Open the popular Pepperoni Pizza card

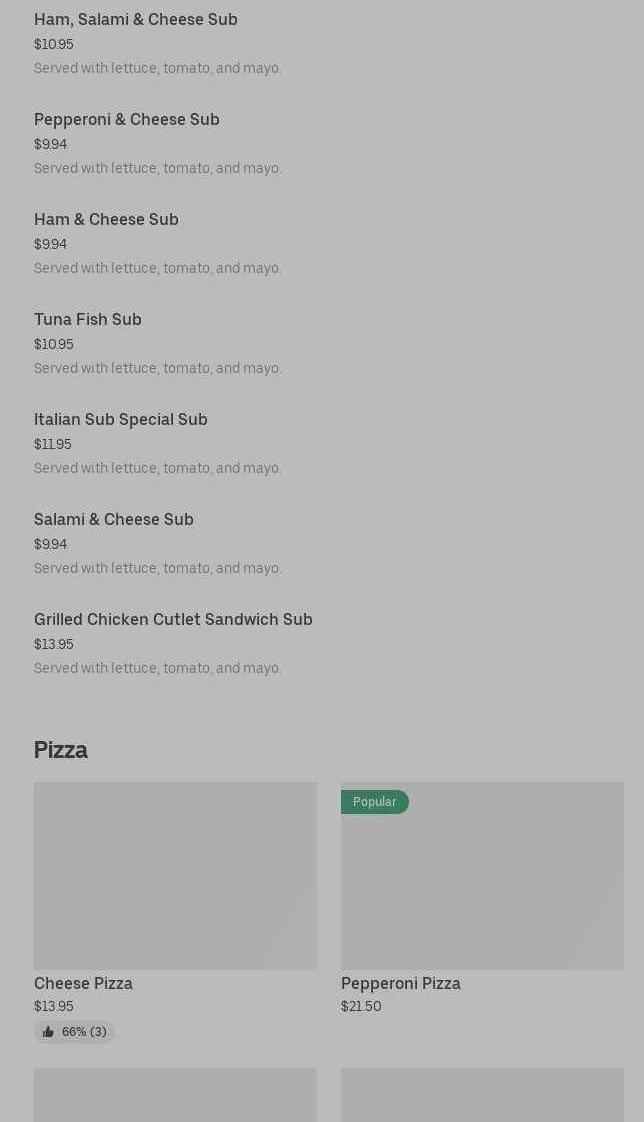482,899
